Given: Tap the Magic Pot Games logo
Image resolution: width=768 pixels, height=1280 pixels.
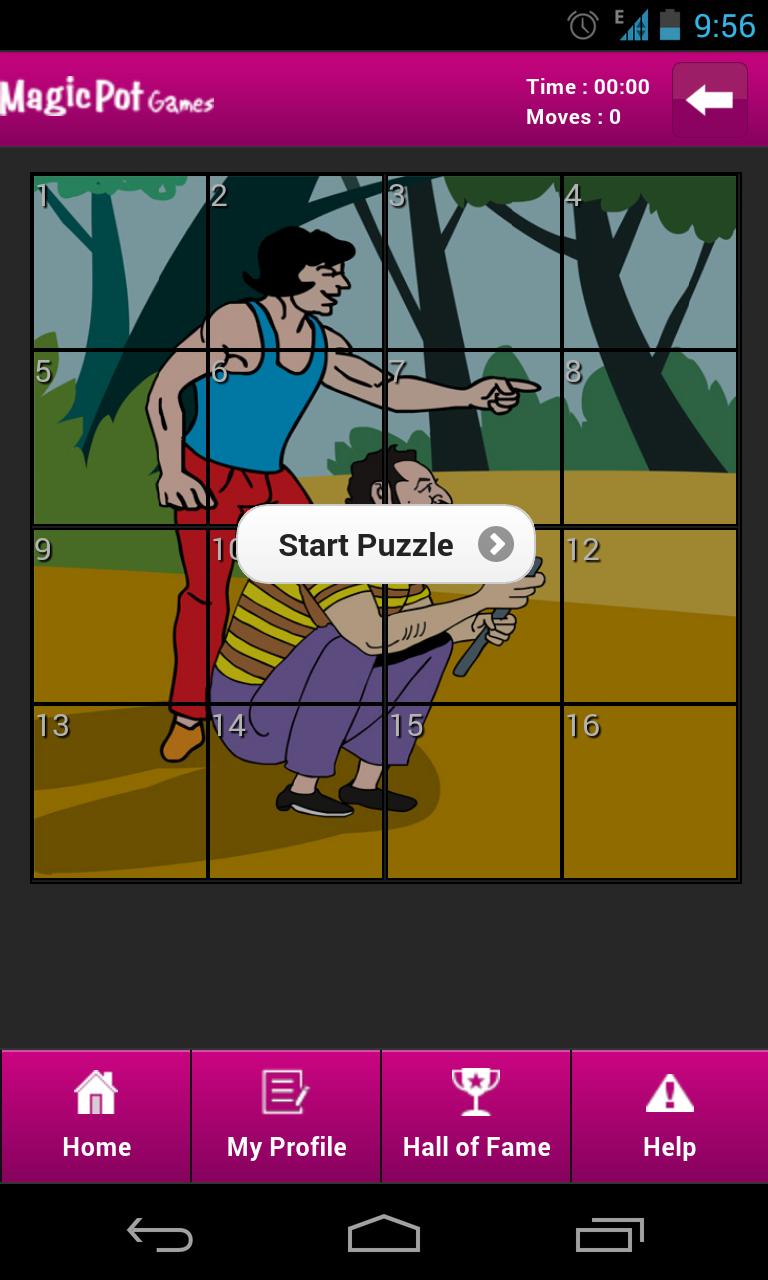Looking at the screenshot, I should point(108,96).
